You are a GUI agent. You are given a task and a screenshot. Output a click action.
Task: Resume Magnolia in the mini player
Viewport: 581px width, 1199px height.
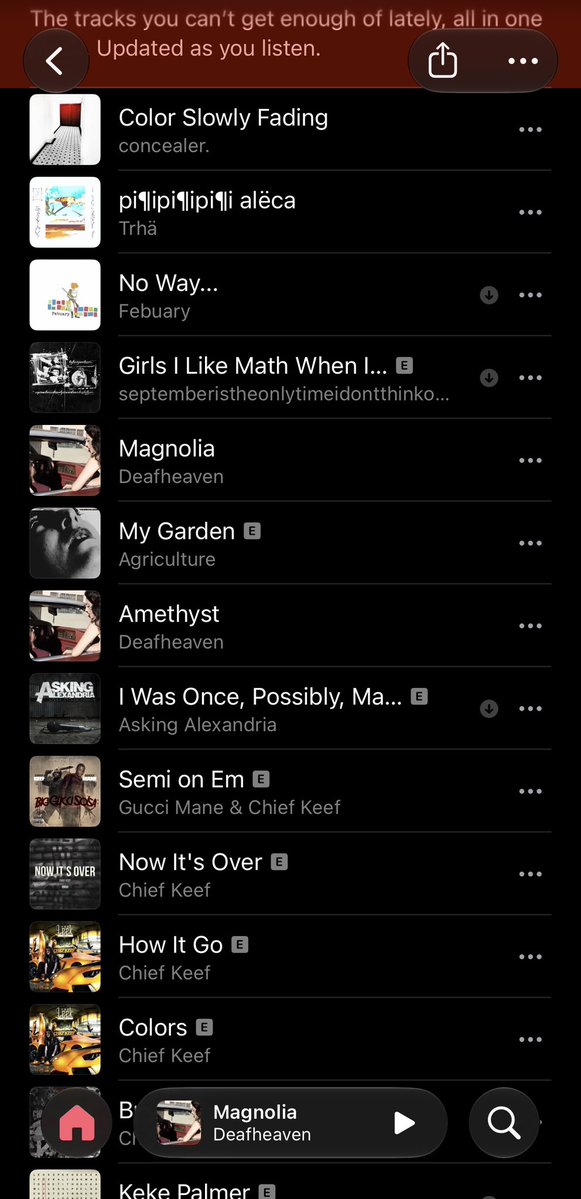click(x=404, y=1123)
